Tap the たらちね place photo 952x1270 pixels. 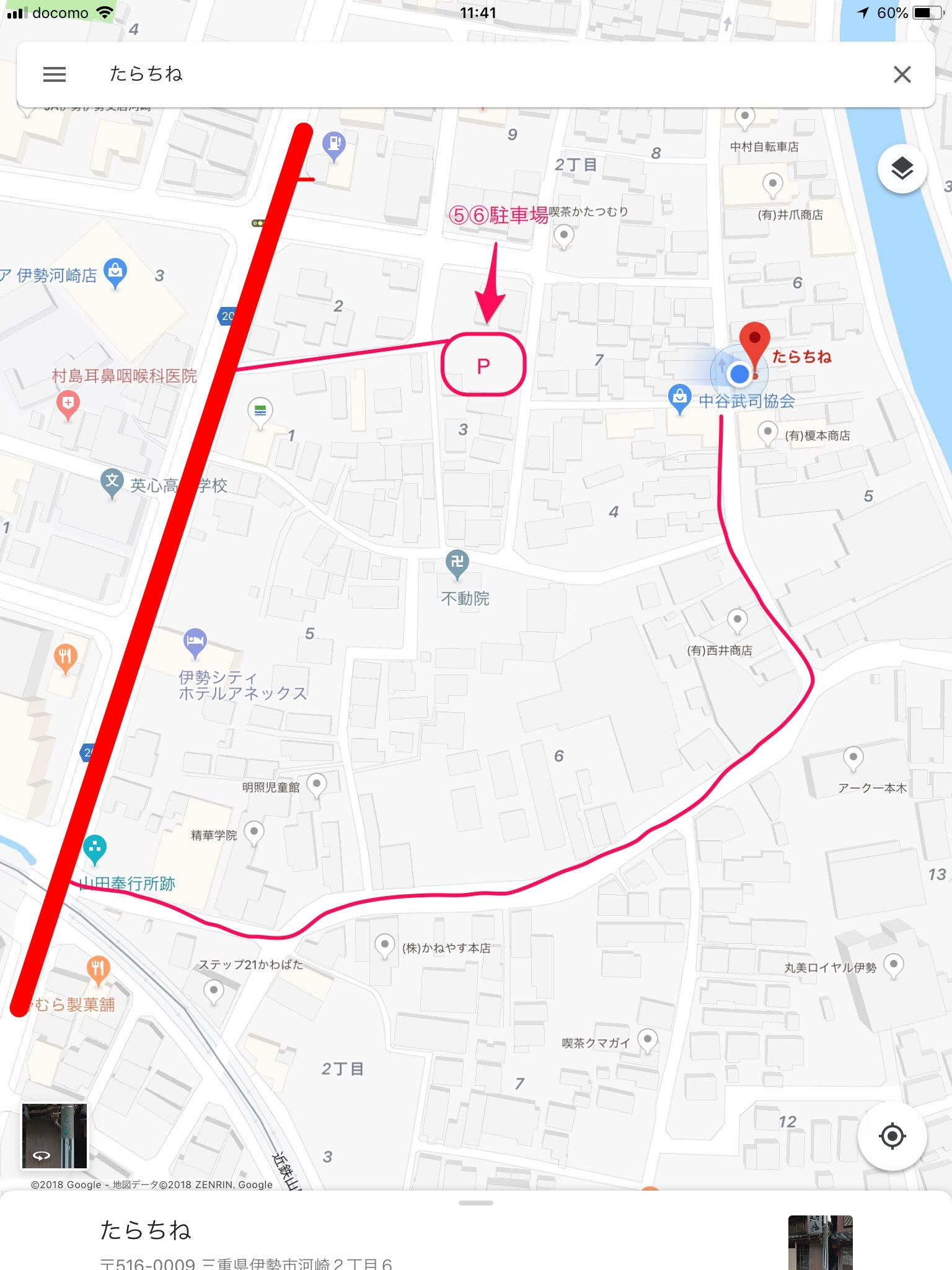pyautogui.click(x=820, y=1242)
